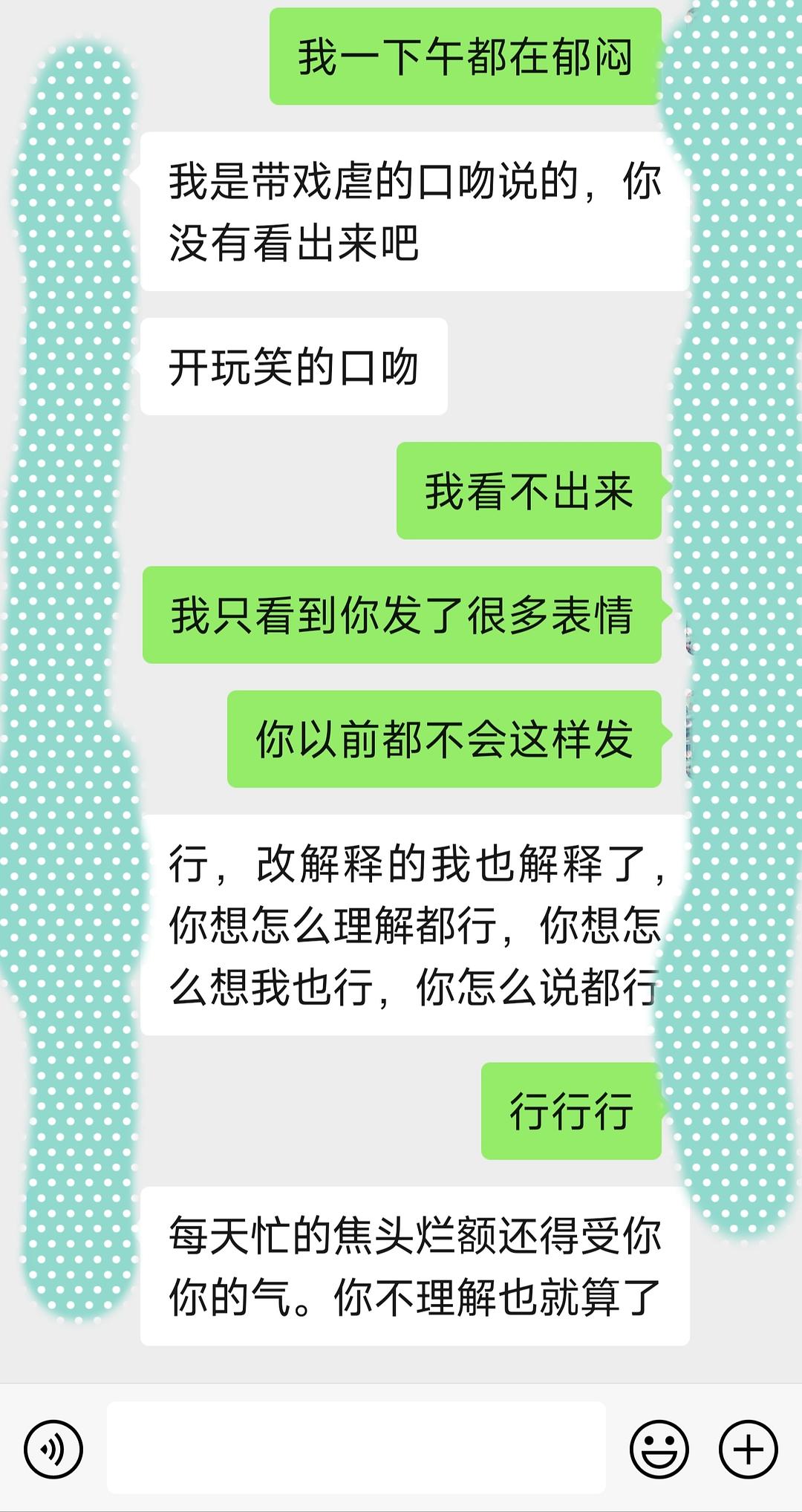Open the plus attachments menu
802x1512 pixels.
click(x=748, y=1449)
